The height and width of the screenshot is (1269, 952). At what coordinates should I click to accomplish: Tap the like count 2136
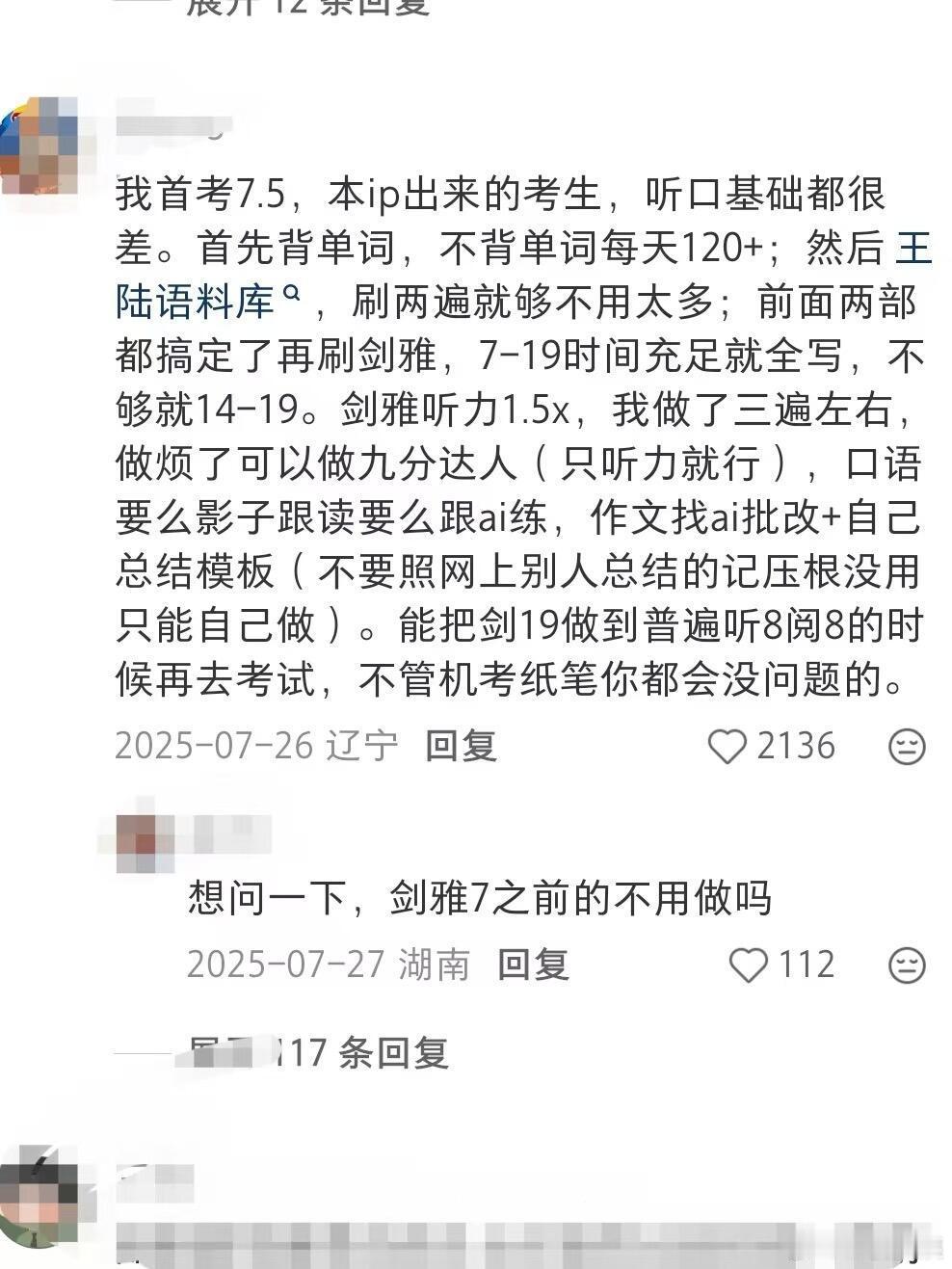[x=796, y=744]
